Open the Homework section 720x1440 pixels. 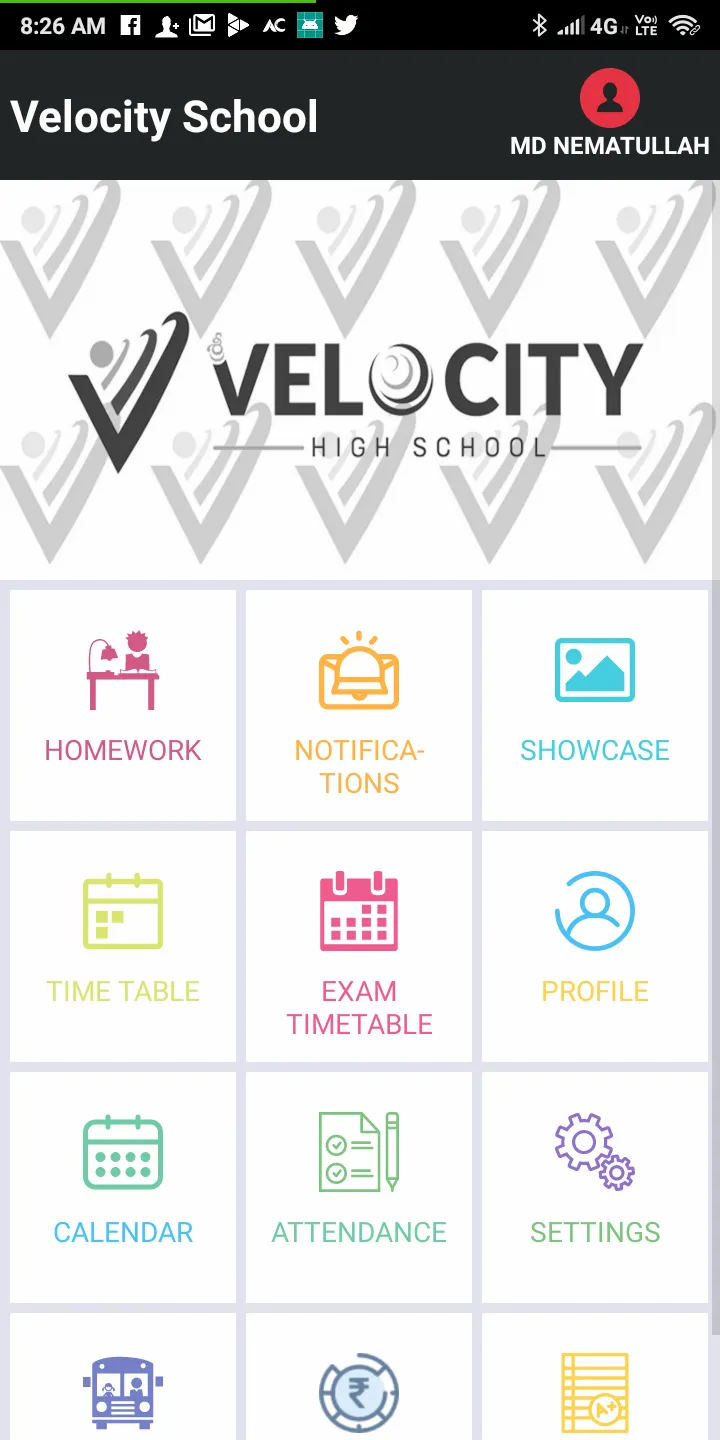122,706
